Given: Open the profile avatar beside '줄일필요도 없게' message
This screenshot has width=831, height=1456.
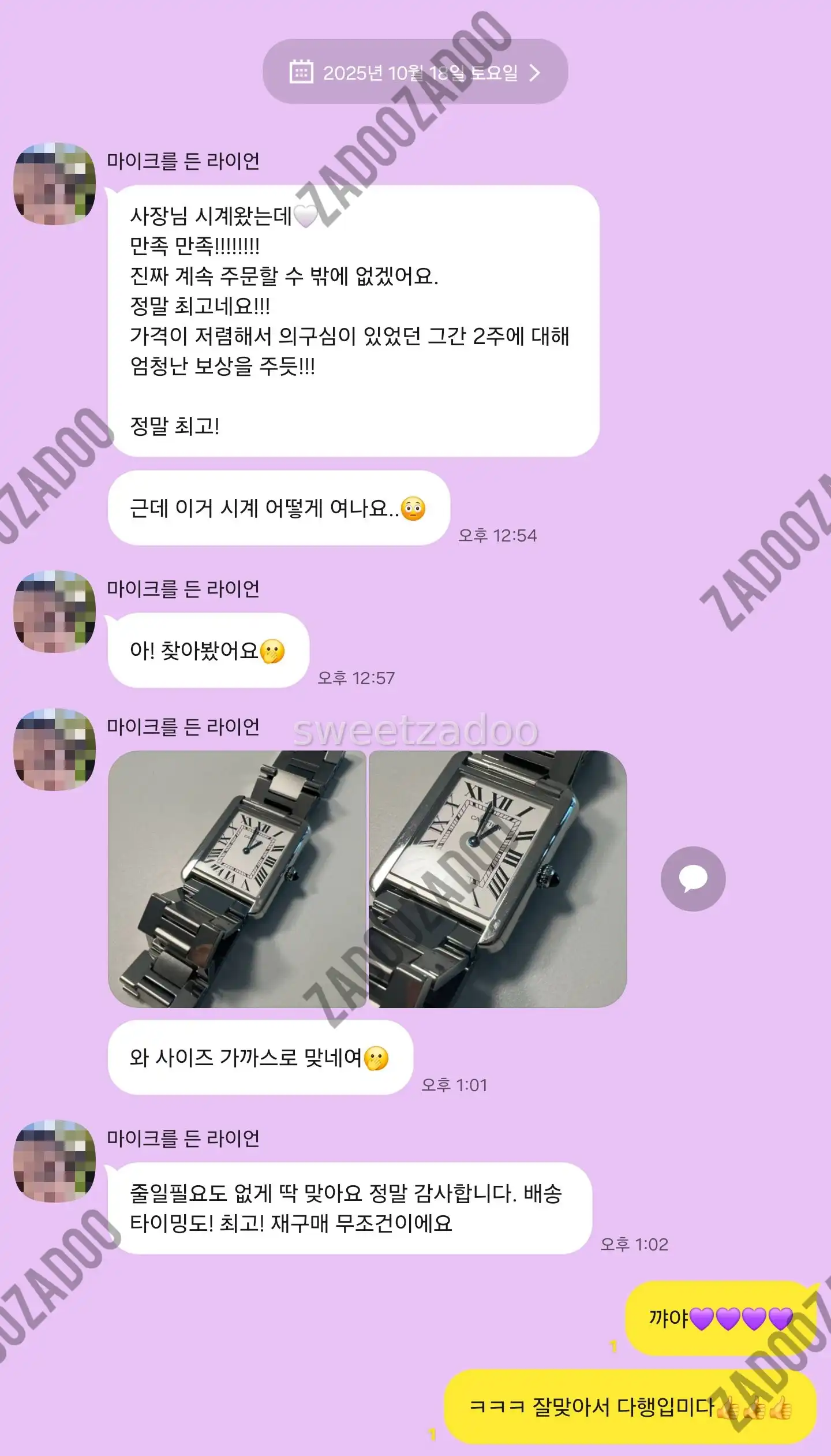Looking at the screenshot, I should (x=55, y=1160).
